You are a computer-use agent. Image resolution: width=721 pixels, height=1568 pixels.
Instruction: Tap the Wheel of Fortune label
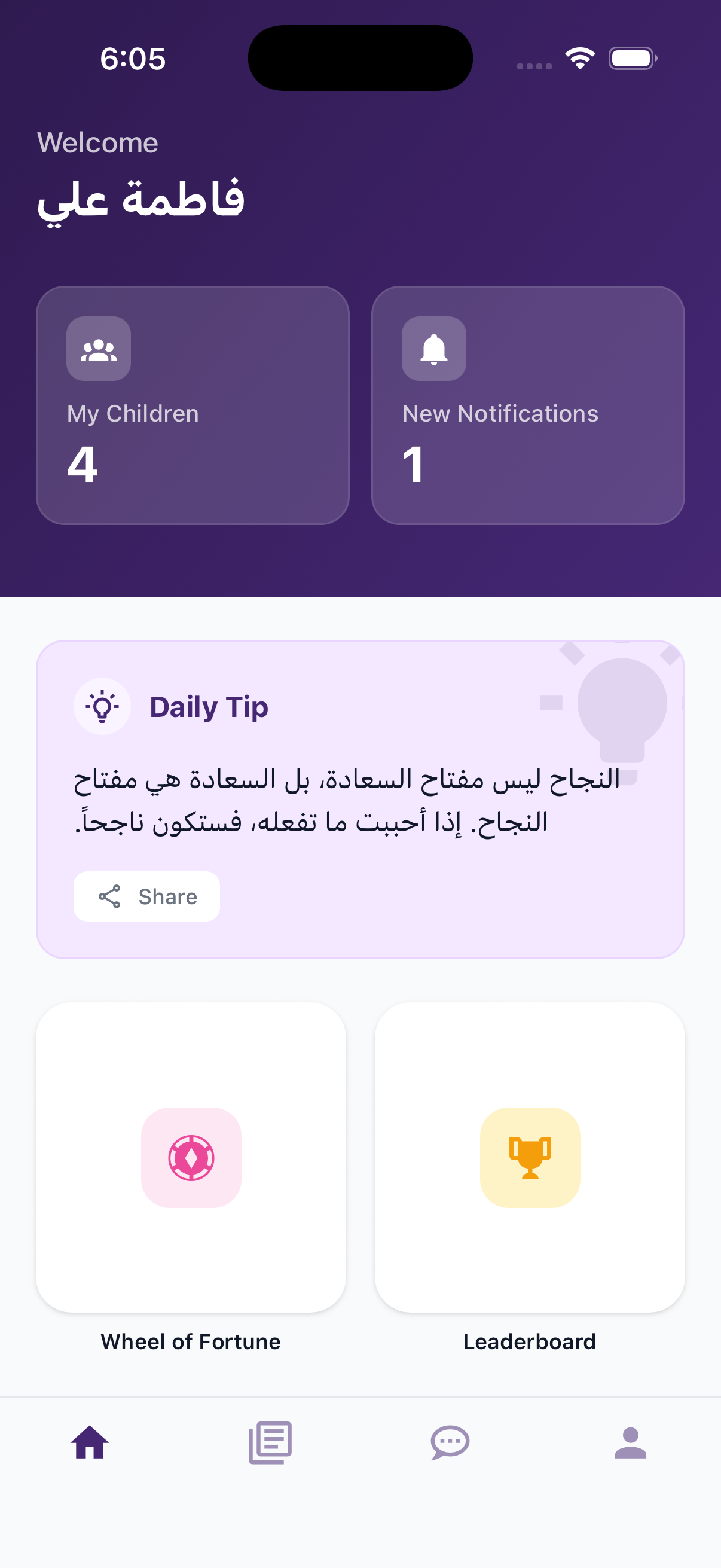pyautogui.click(x=191, y=1341)
